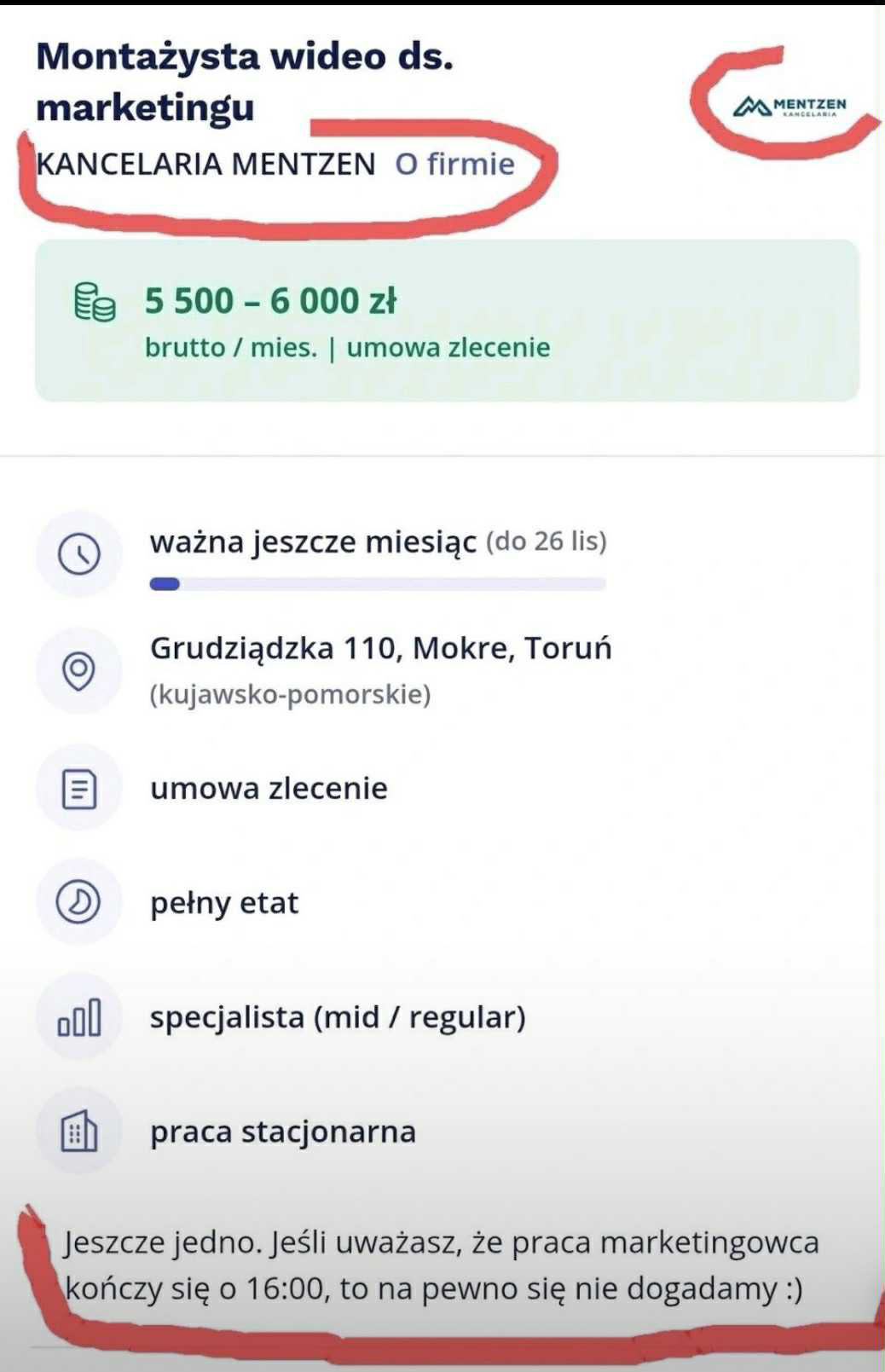Click the location pin icon
Screen dimensions: 885x1372
[78, 672]
